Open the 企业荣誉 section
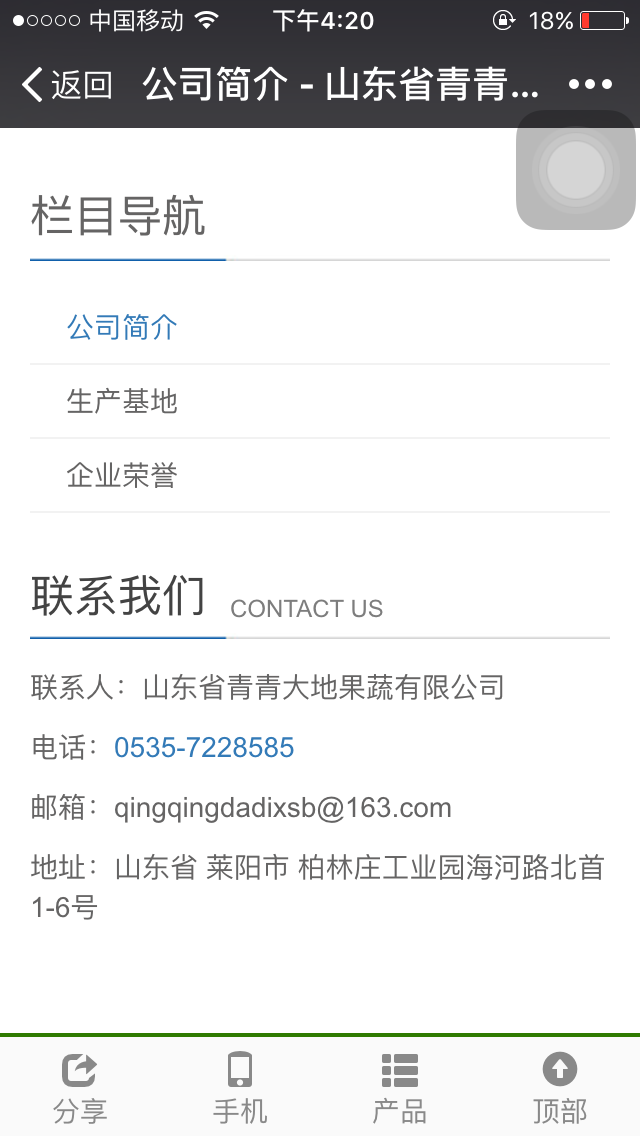640x1136 pixels. tap(320, 475)
